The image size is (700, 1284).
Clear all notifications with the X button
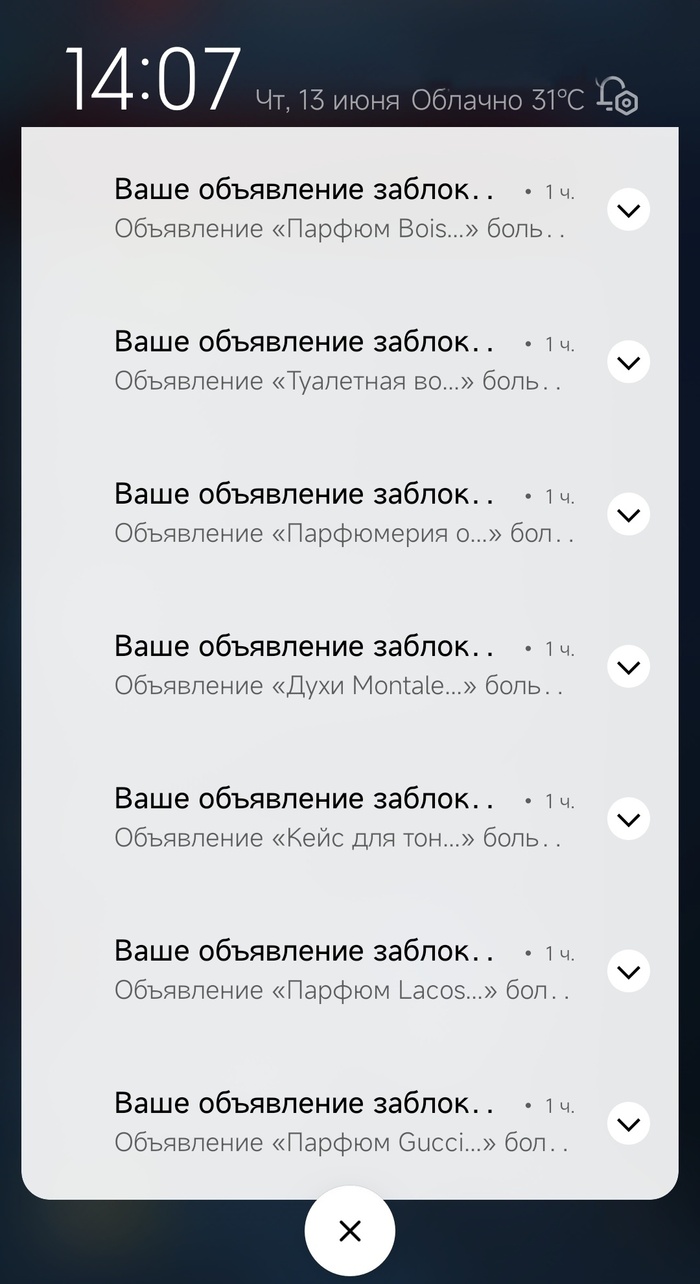[x=350, y=1231]
